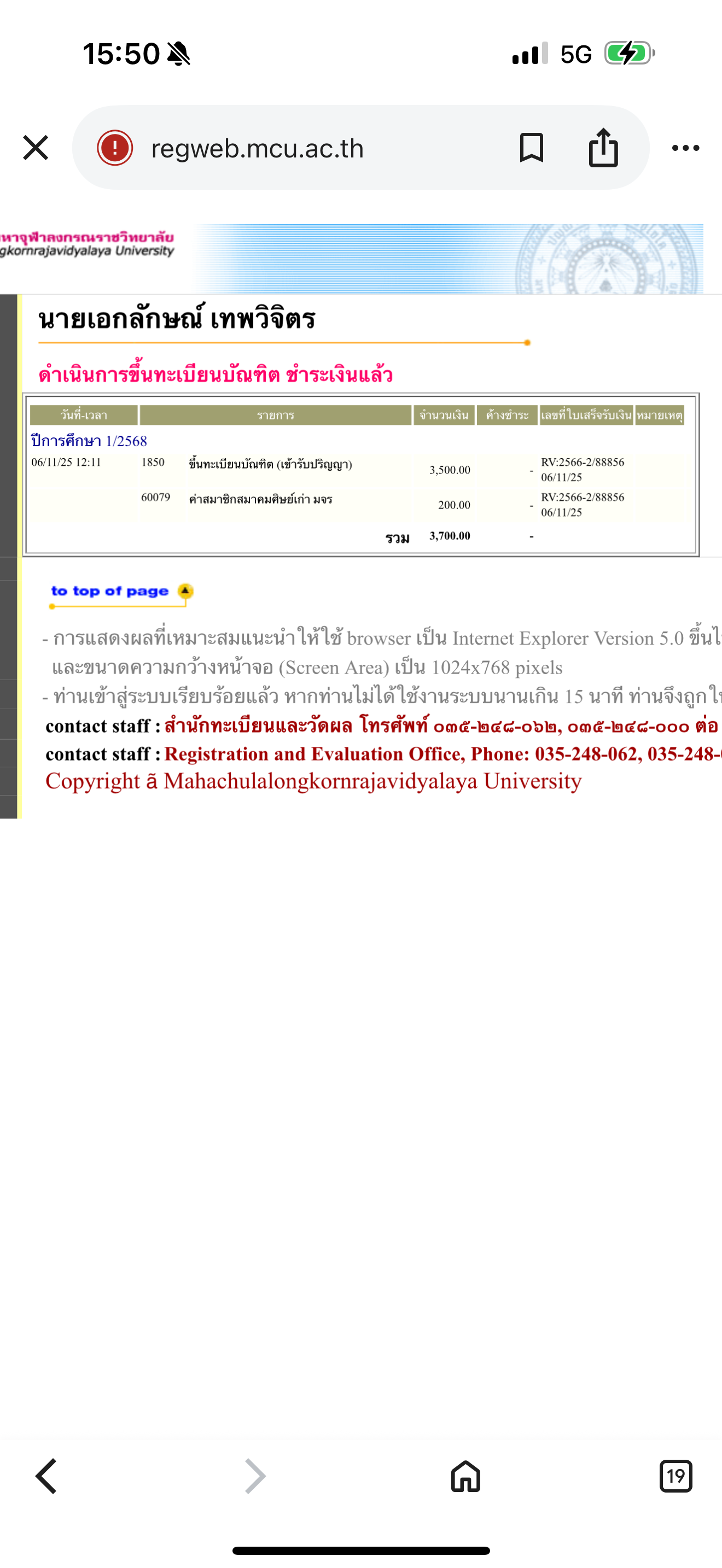This screenshot has height=1568, width=722.
Task: Open the browser overflow menu
Action: click(x=685, y=148)
